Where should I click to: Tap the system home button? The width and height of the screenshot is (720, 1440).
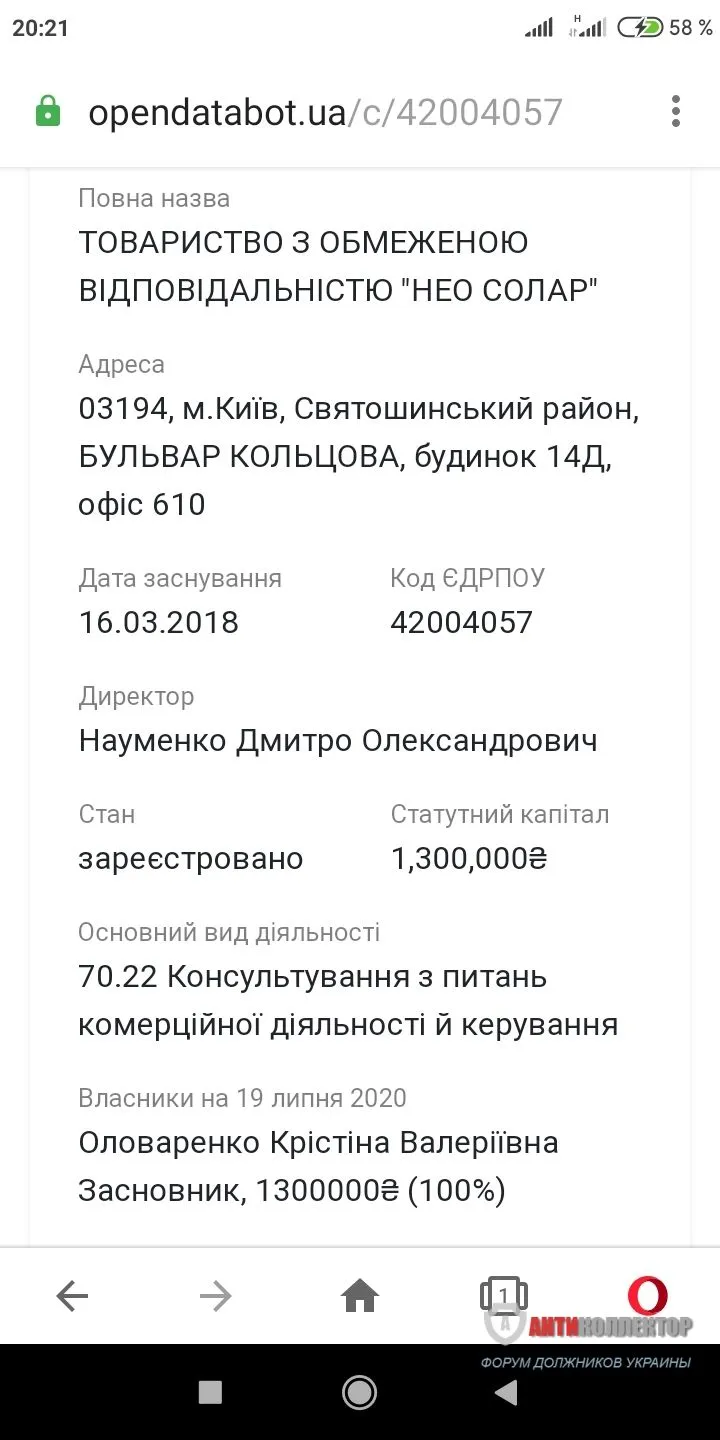click(x=360, y=1392)
